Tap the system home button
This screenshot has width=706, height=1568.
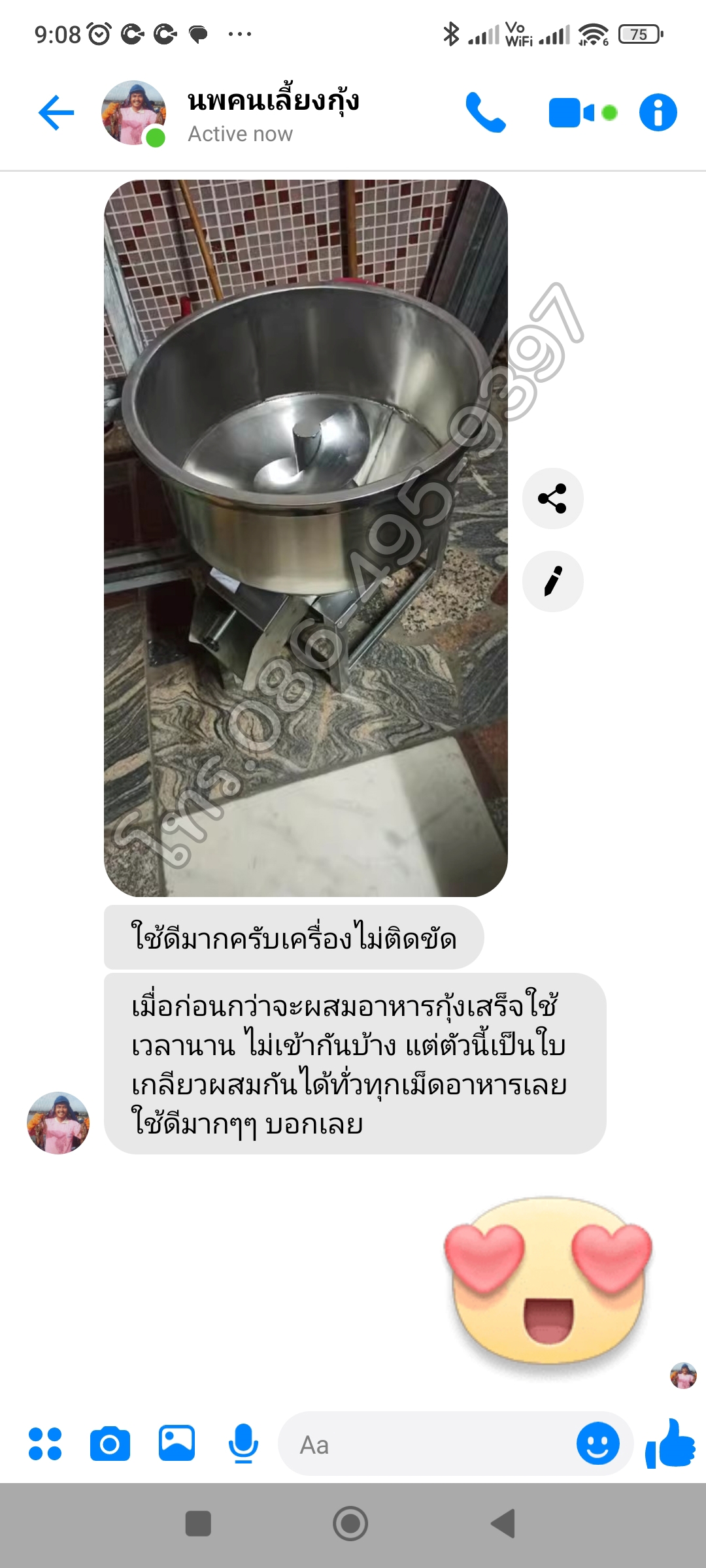(350, 1524)
